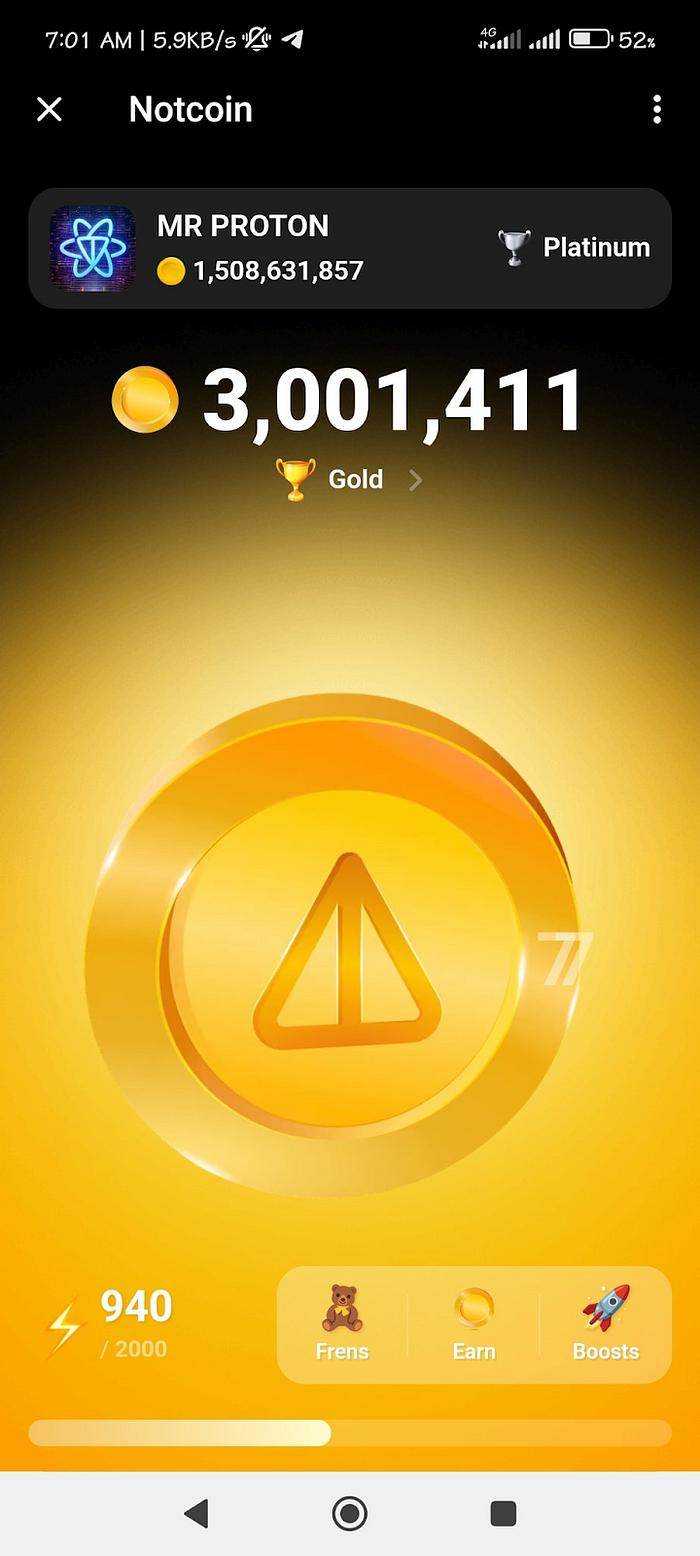The image size is (700, 1556).
Task: Open the Boosts rocket section
Action: [x=605, y=1324]
